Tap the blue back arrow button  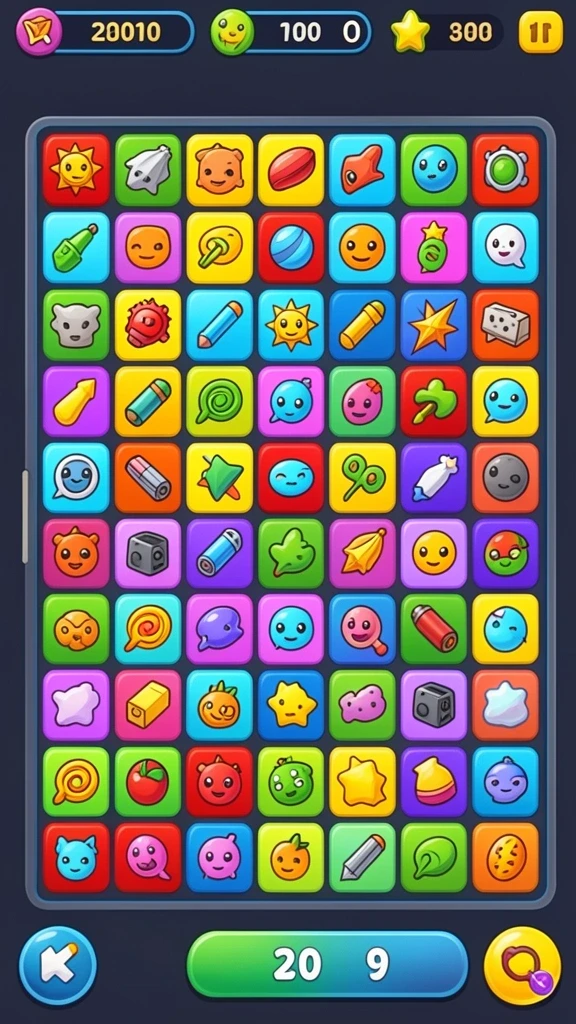(57, 965)
